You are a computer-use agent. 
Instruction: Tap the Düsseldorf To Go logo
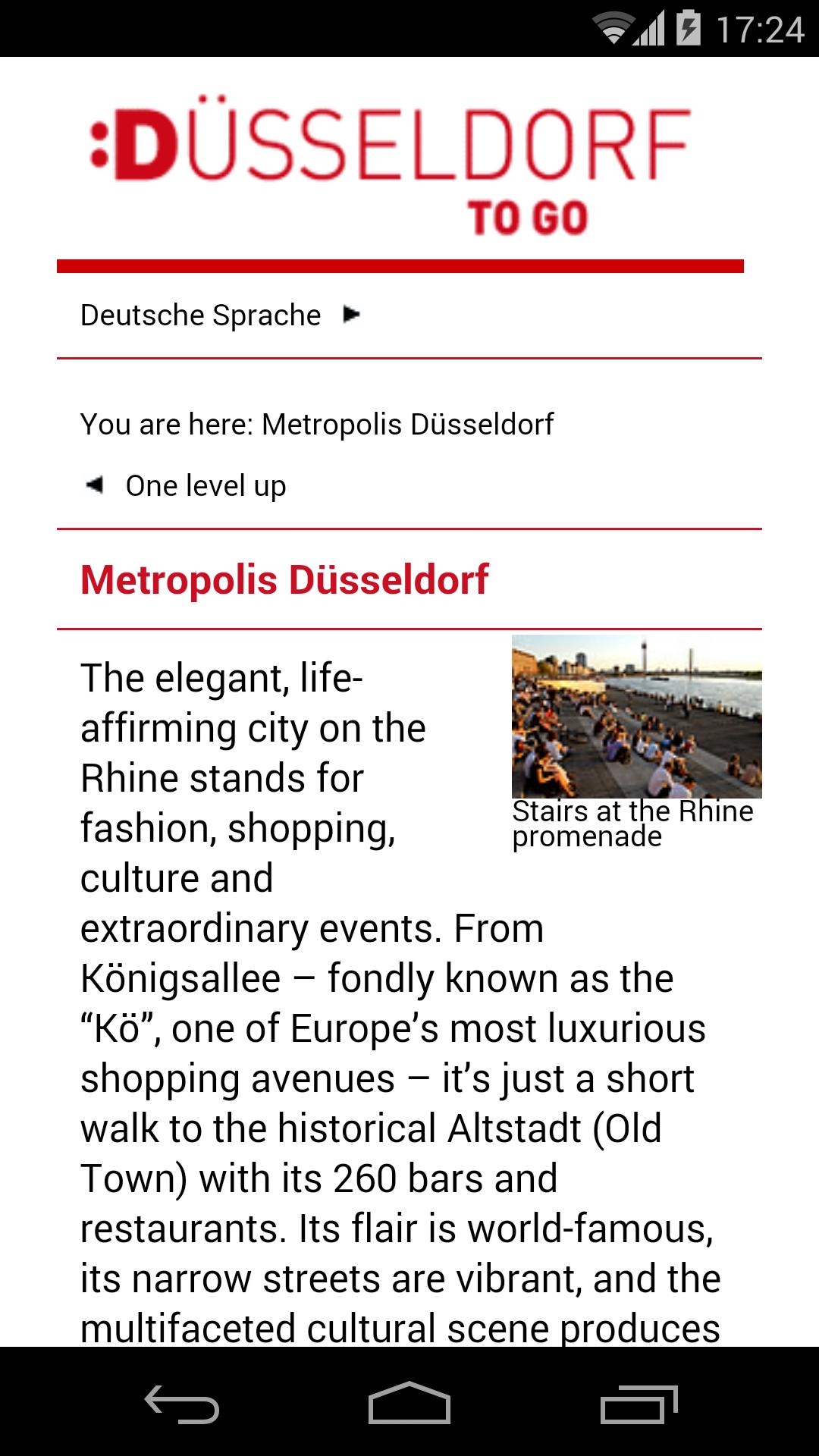click(385, 159)
